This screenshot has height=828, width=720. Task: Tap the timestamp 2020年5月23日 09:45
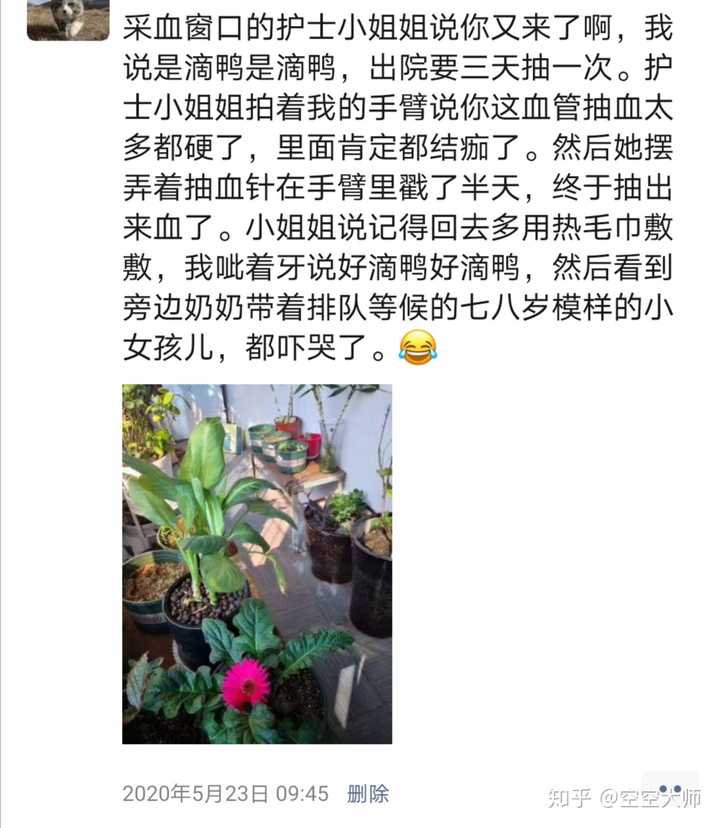tap(222, 793)
